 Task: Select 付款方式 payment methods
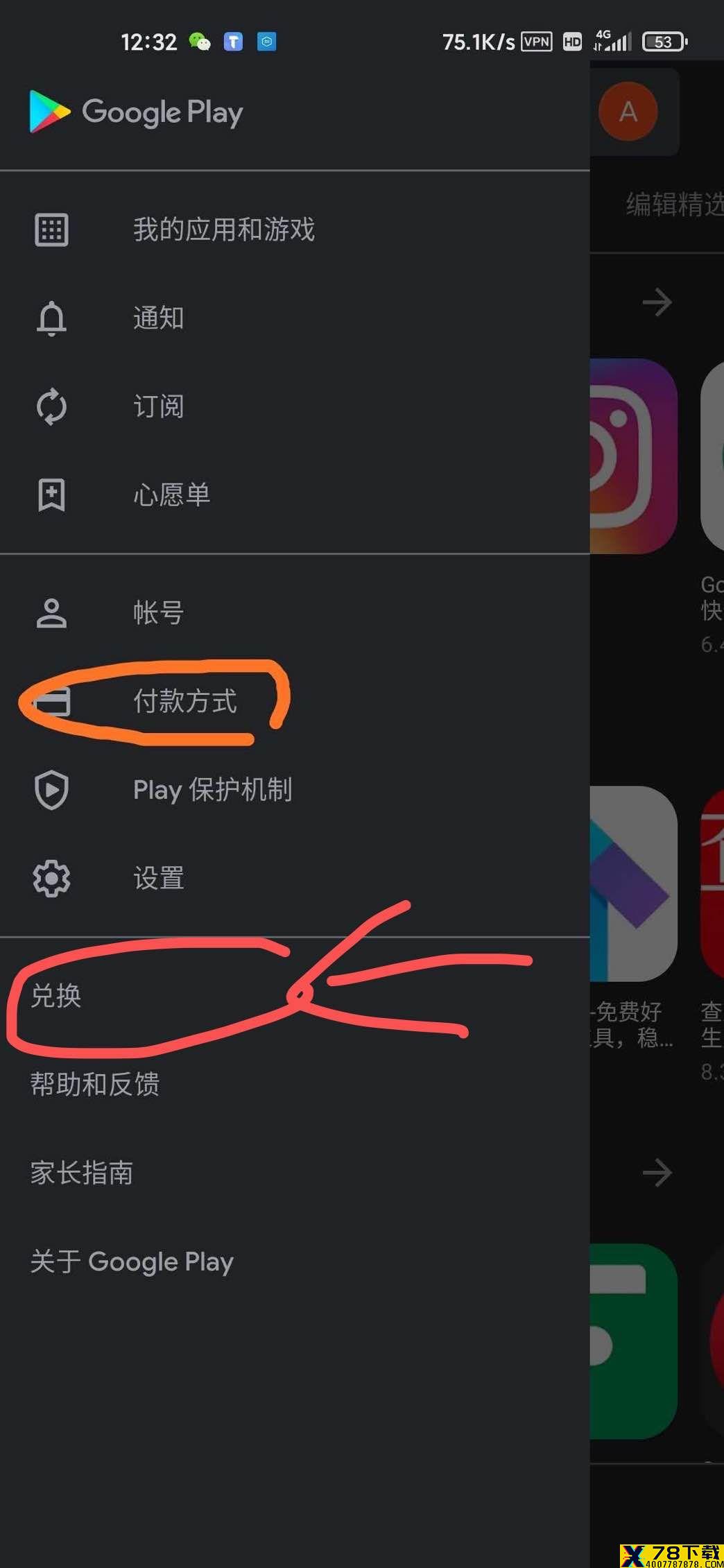coord(295,701)
